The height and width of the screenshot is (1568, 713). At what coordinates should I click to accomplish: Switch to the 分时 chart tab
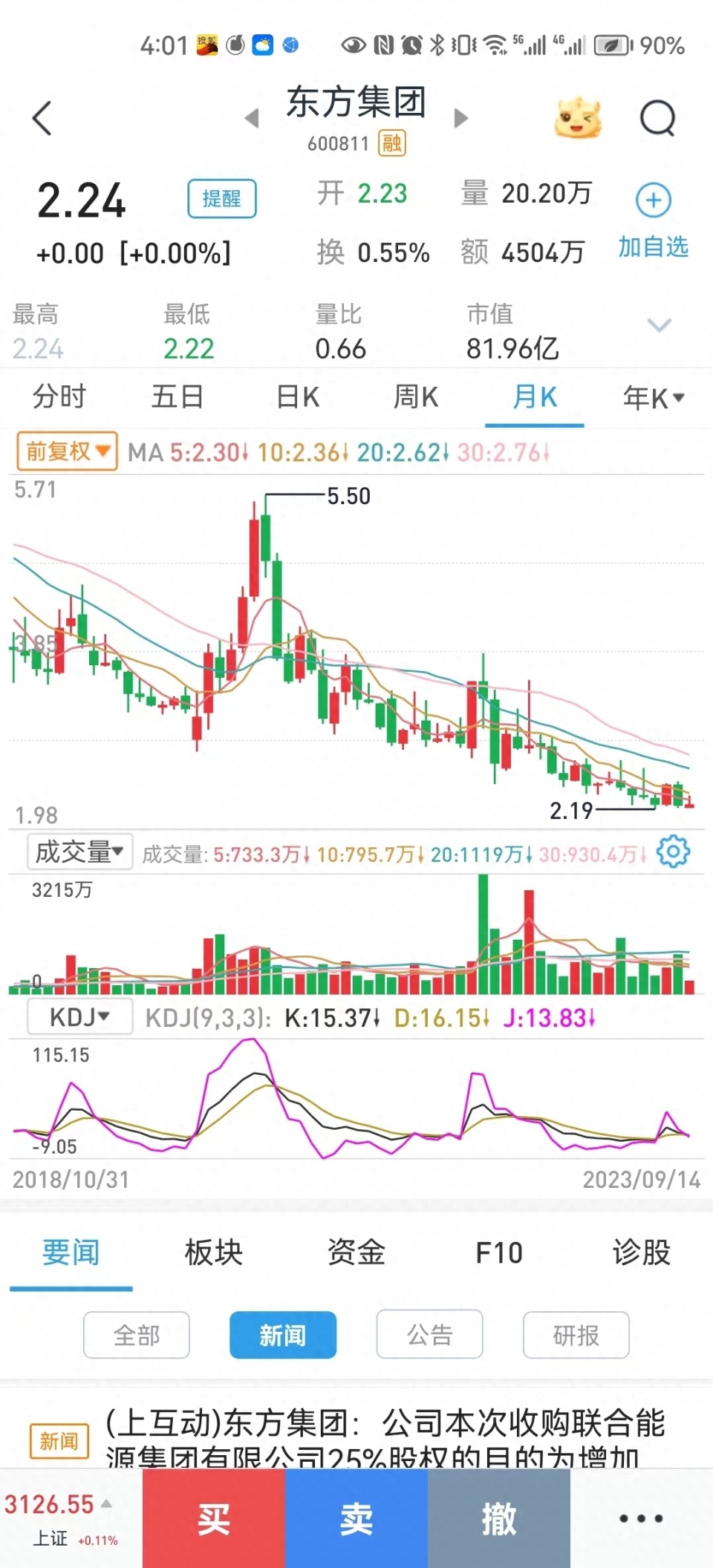click(59, 397)
